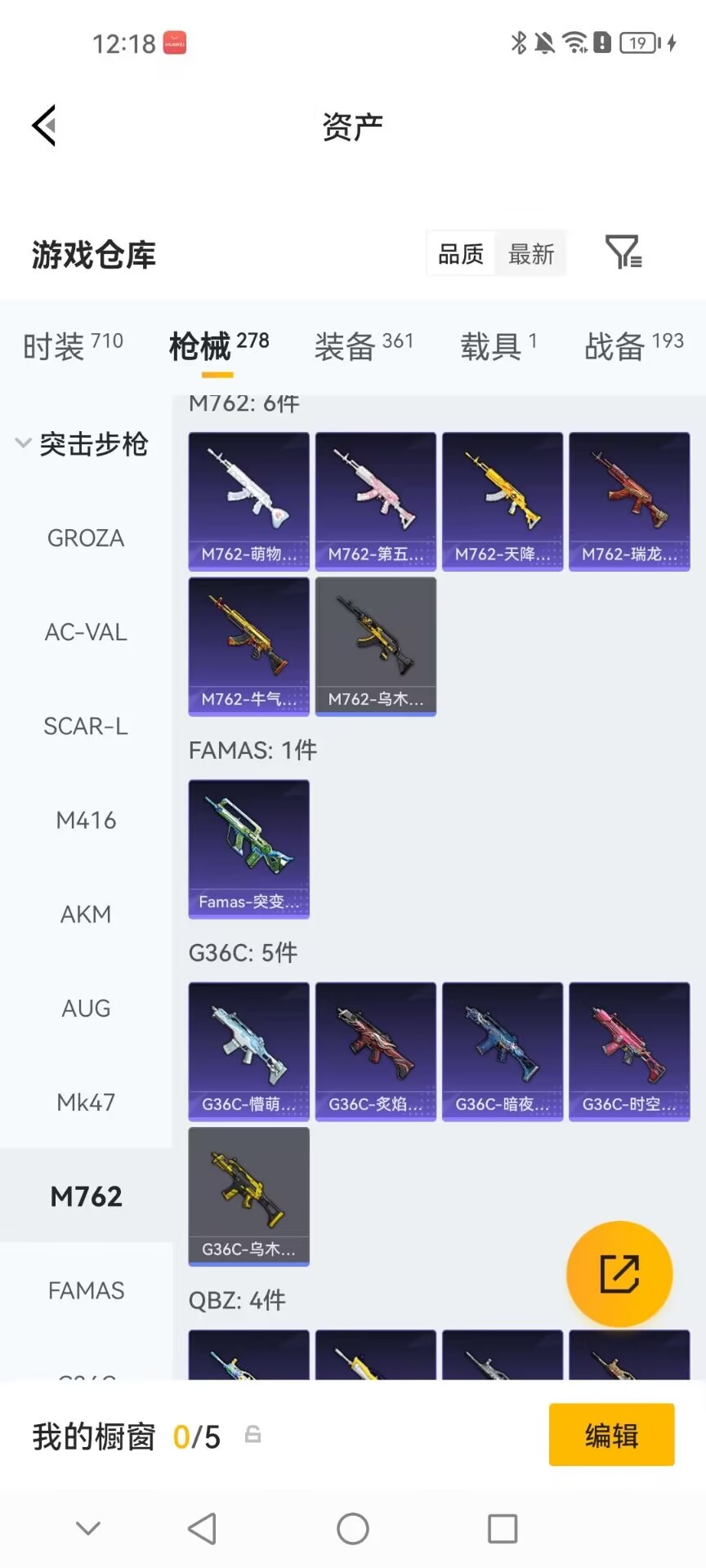The height and width of the screenshot is (1568, 706).
Task: Select AKM in the side list
Action: tap(86, 914)
